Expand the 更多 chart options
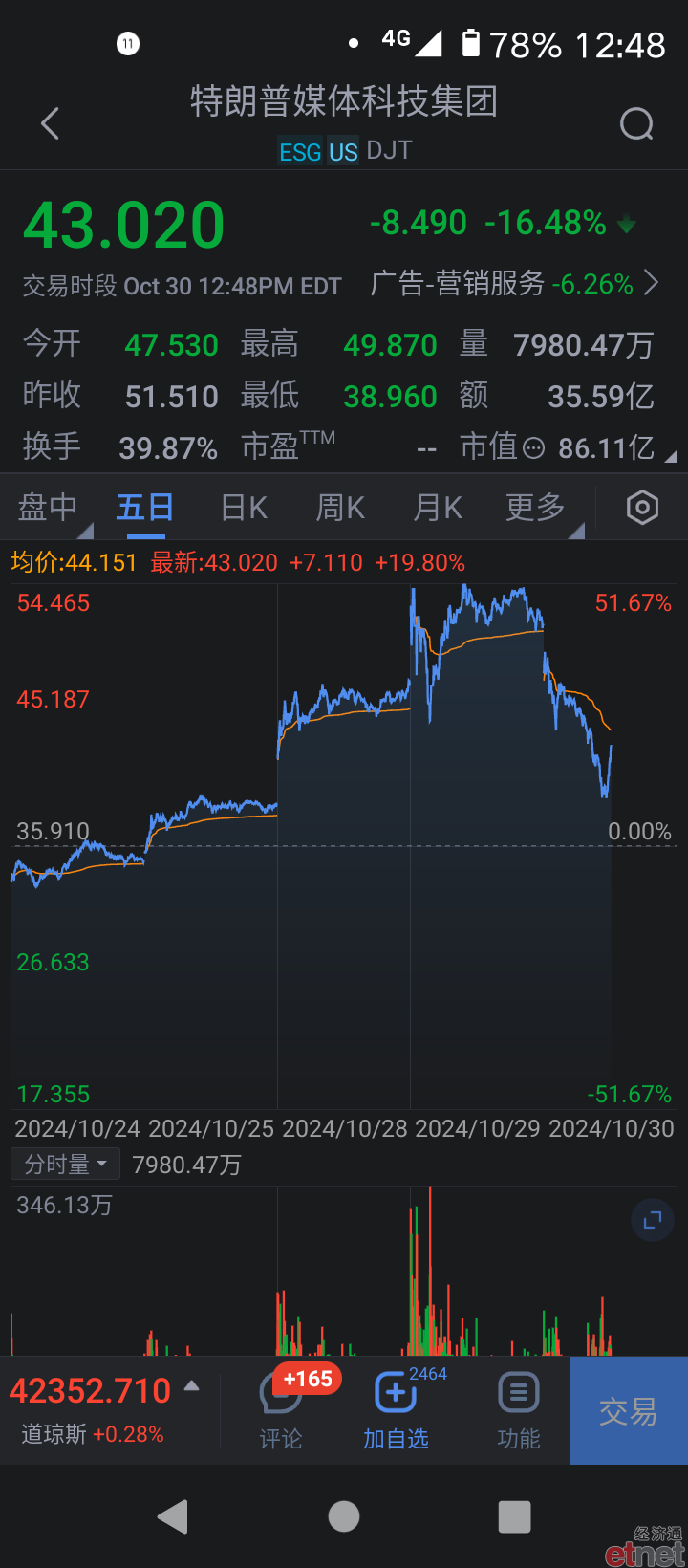The image size is (688, 1568). coord(535,507)
